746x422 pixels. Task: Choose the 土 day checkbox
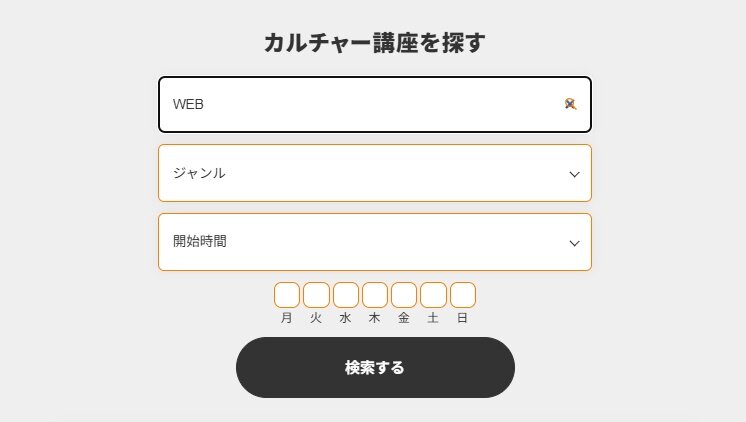coord(433,295)
